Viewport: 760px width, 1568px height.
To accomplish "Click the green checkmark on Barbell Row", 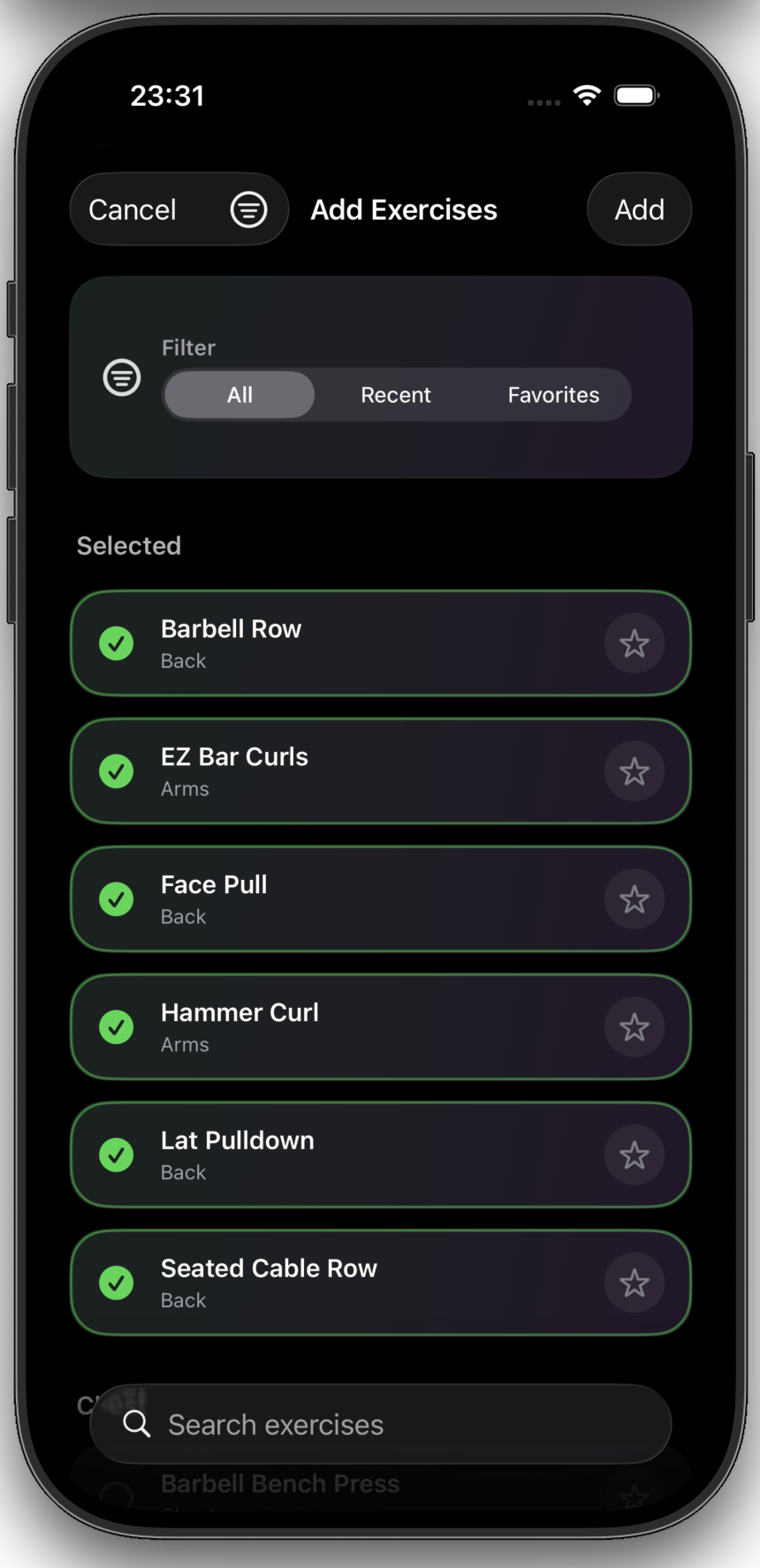I will (x=117, y=643).
